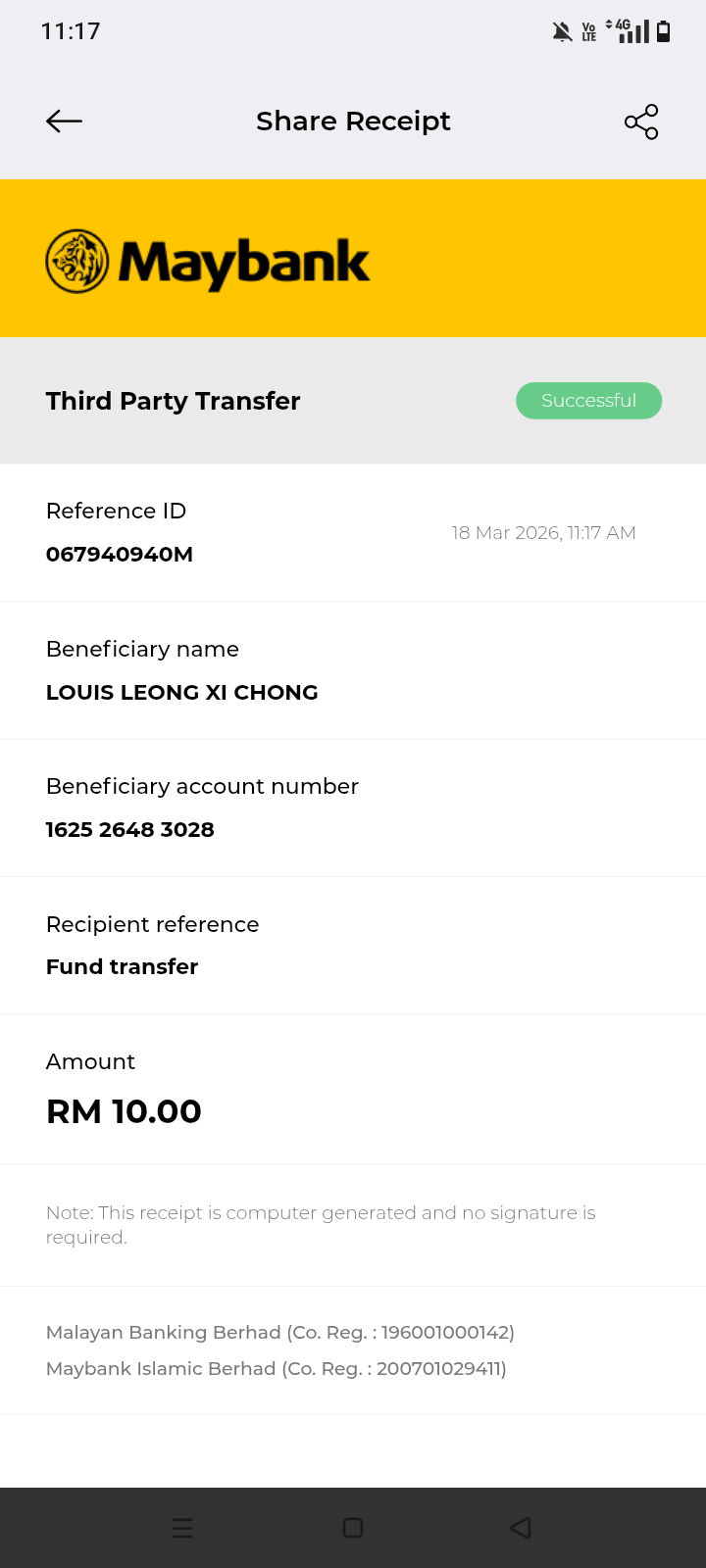Go back using the top-left arrow
706x1568 pixels.
64,122
